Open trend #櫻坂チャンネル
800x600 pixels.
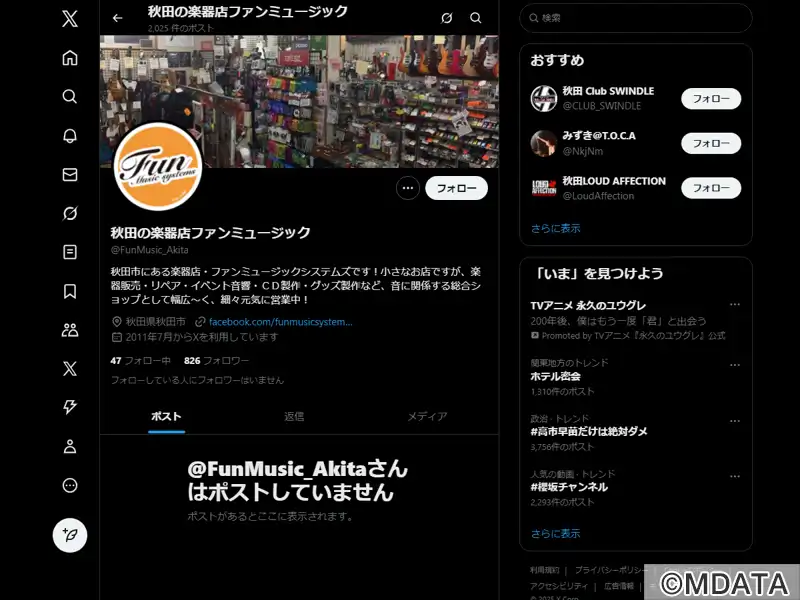coord(569,487)
